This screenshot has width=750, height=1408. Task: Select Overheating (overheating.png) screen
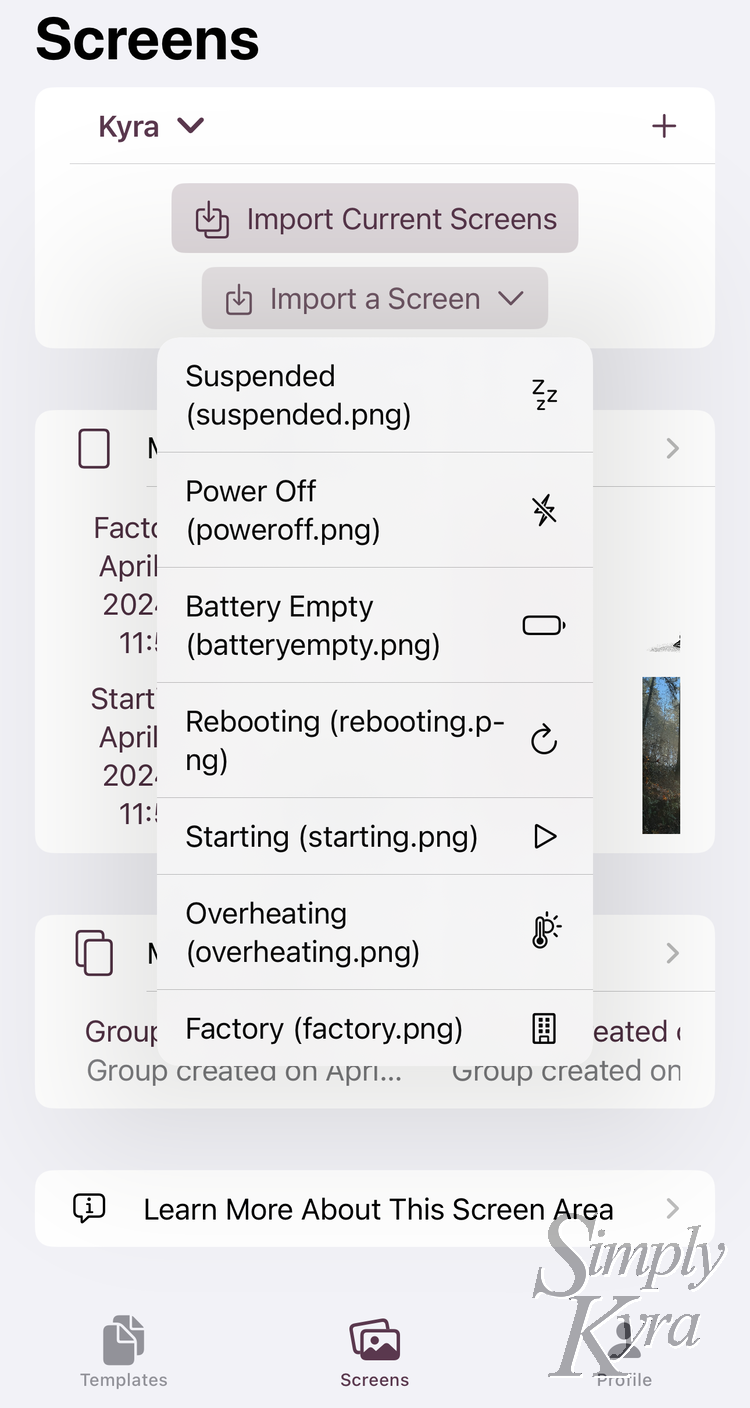pos(374,932)
